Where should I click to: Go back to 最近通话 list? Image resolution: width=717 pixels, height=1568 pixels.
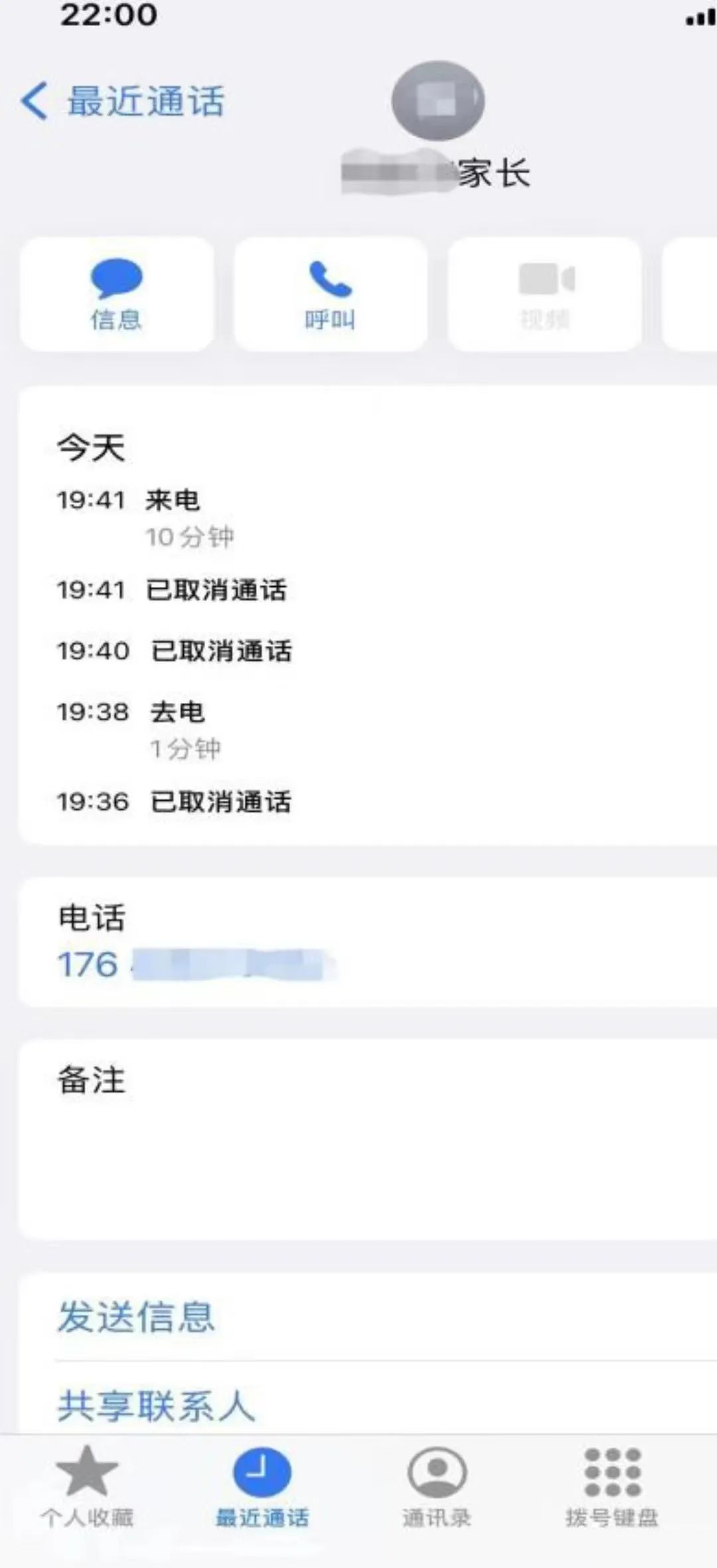click(123, 102)
